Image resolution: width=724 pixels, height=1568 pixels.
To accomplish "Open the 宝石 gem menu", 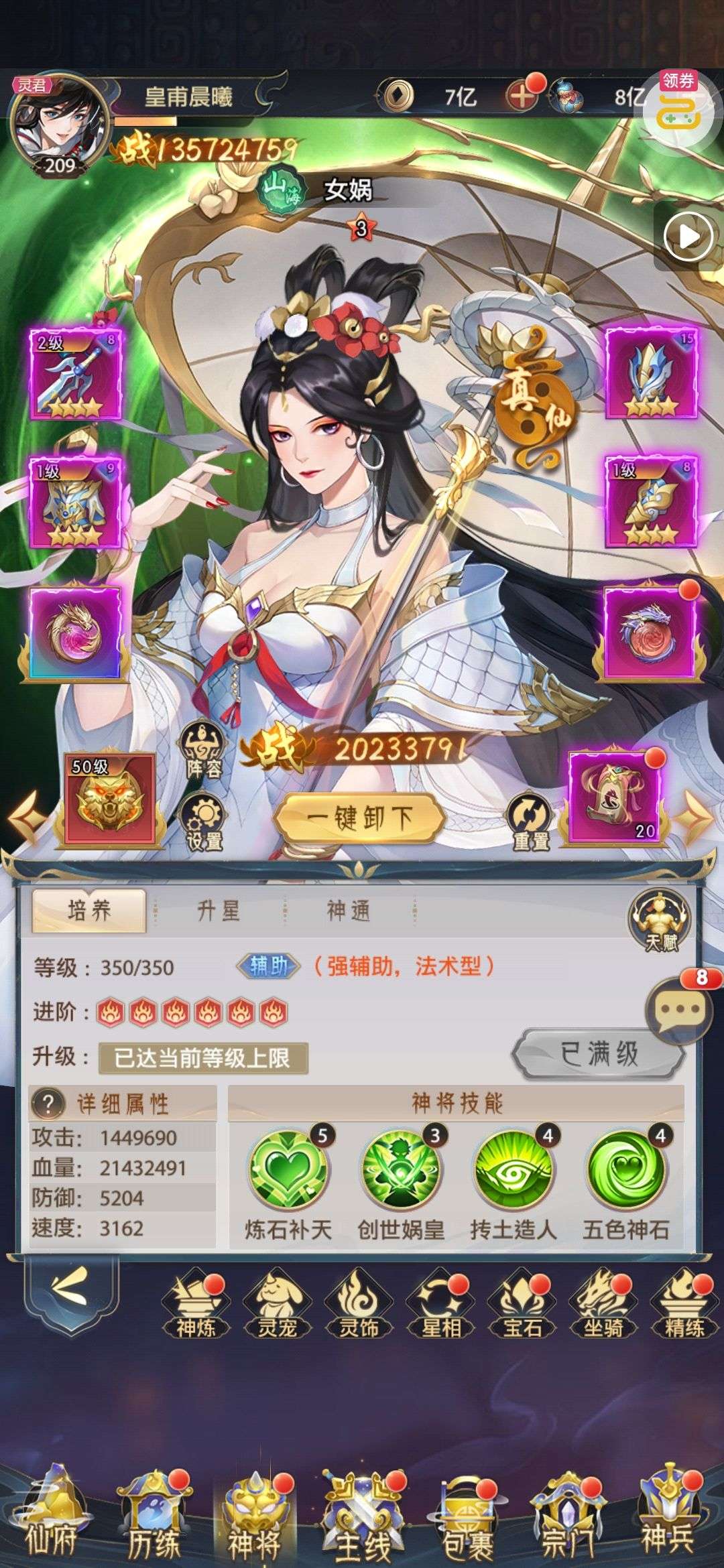I will pos(522,1306).
